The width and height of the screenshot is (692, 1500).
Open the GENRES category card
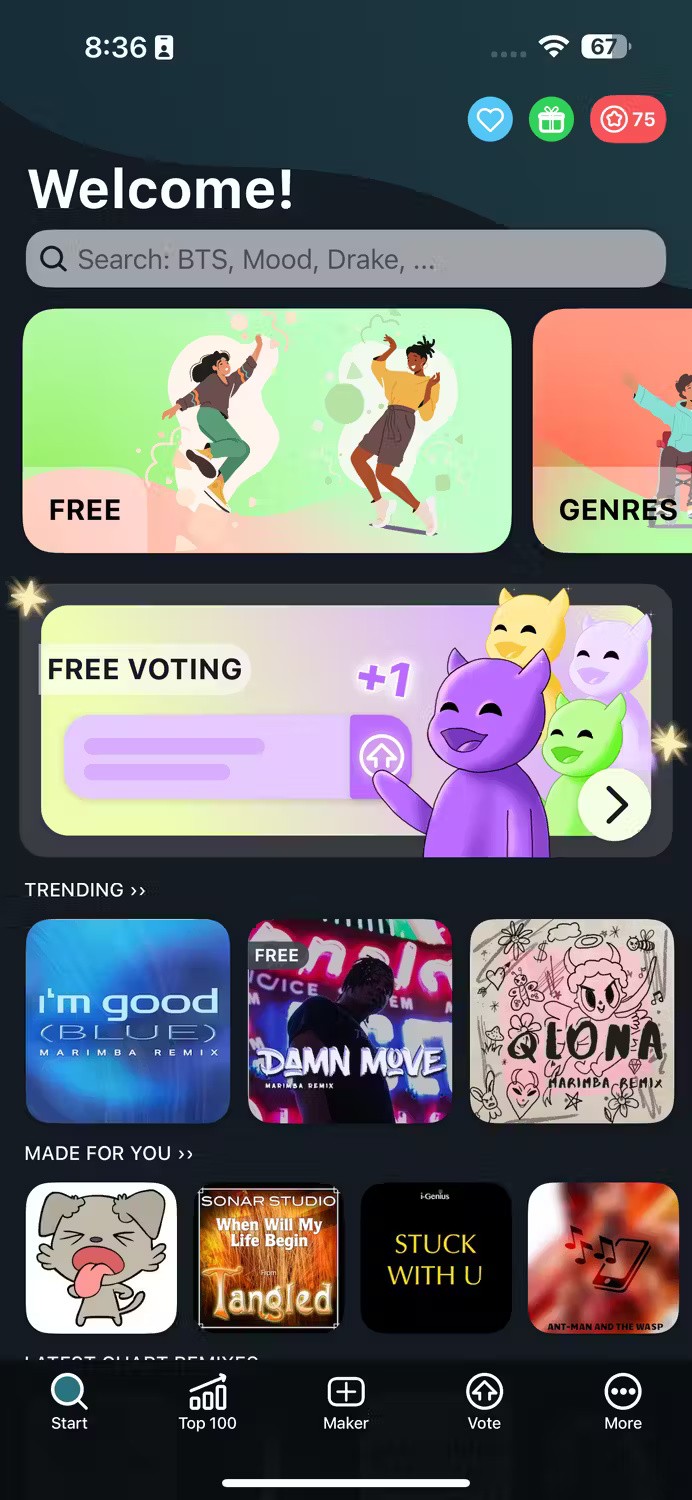pyautogui.click(x=613, y=431)
